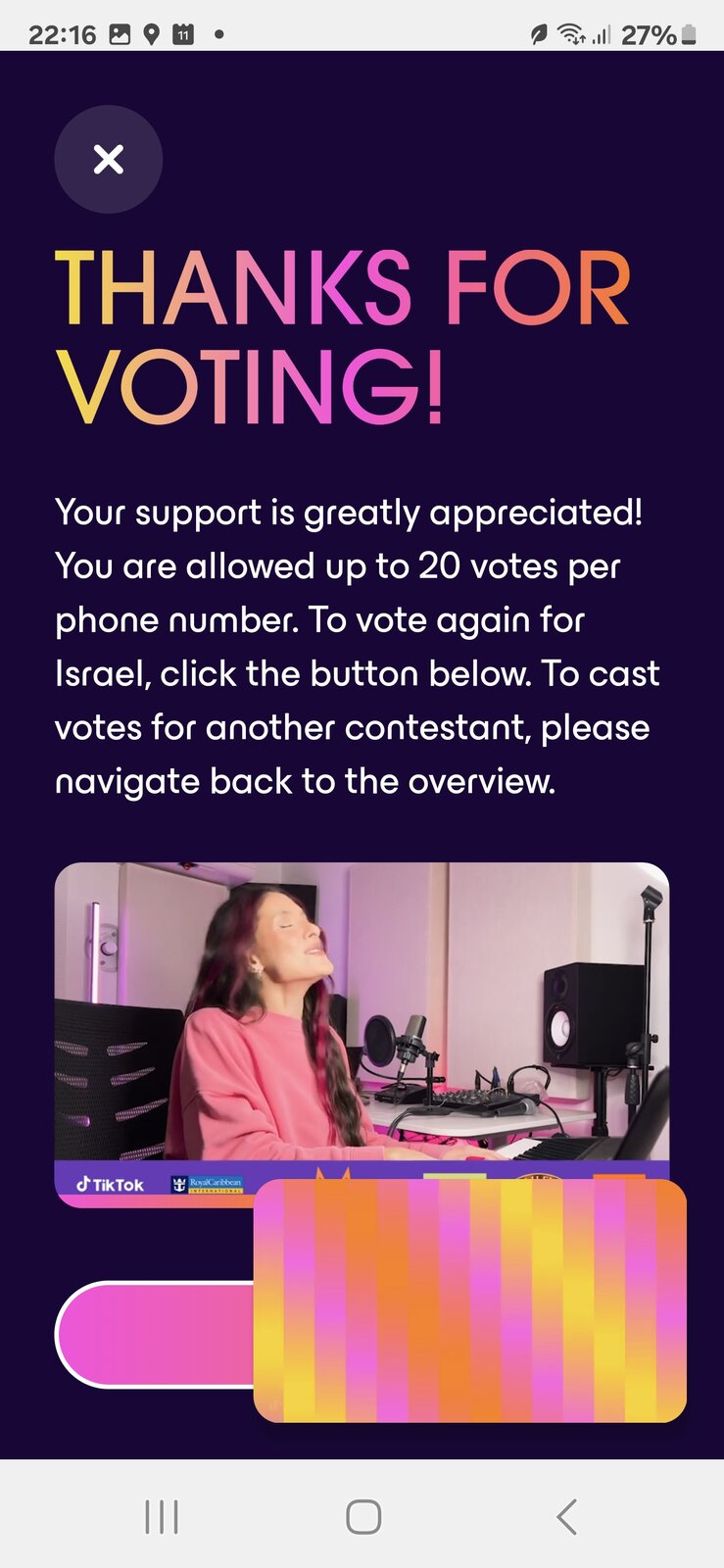Go back using system back button
Image resolution: width=724 pixels, height=1568 pixels.
click(x=566, y=1516)
